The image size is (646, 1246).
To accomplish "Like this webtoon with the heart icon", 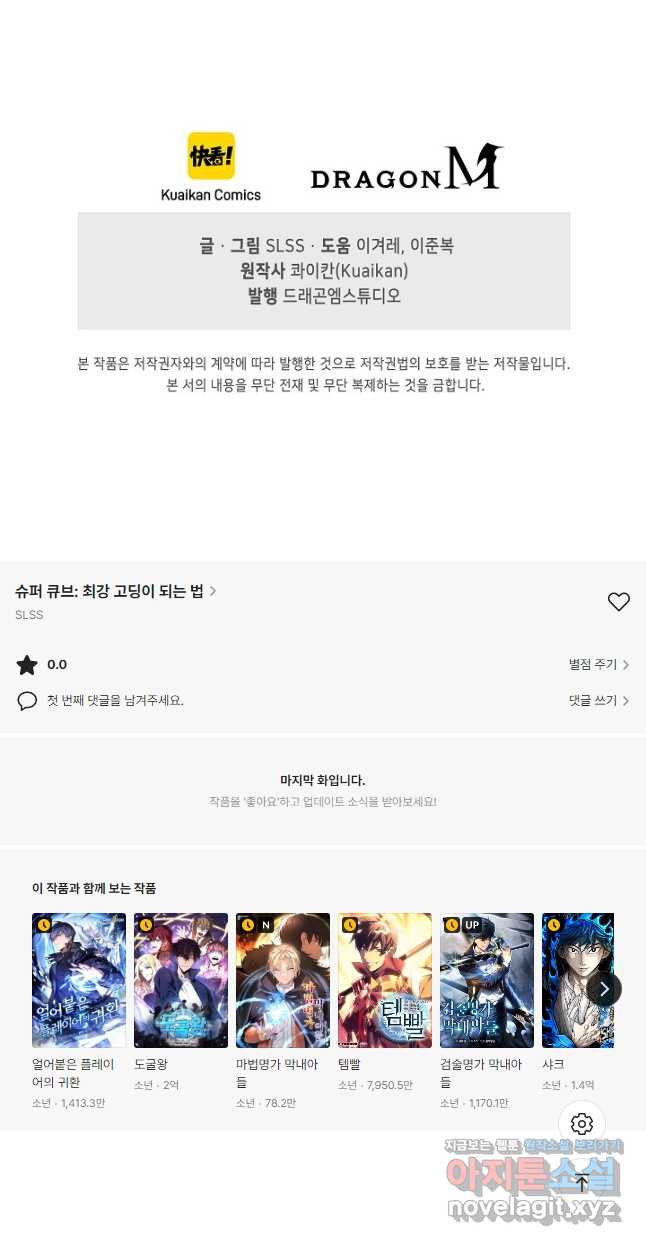I will 619,601.
